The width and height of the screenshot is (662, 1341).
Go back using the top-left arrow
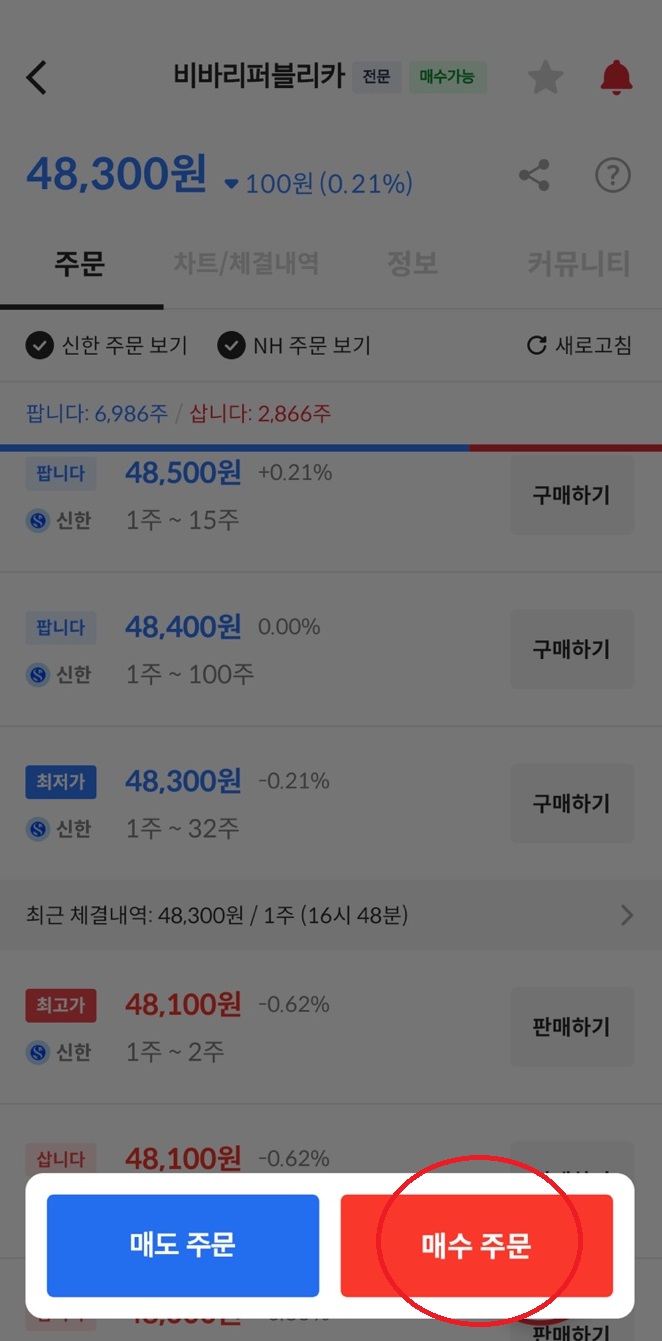click(x=37, y=77)
